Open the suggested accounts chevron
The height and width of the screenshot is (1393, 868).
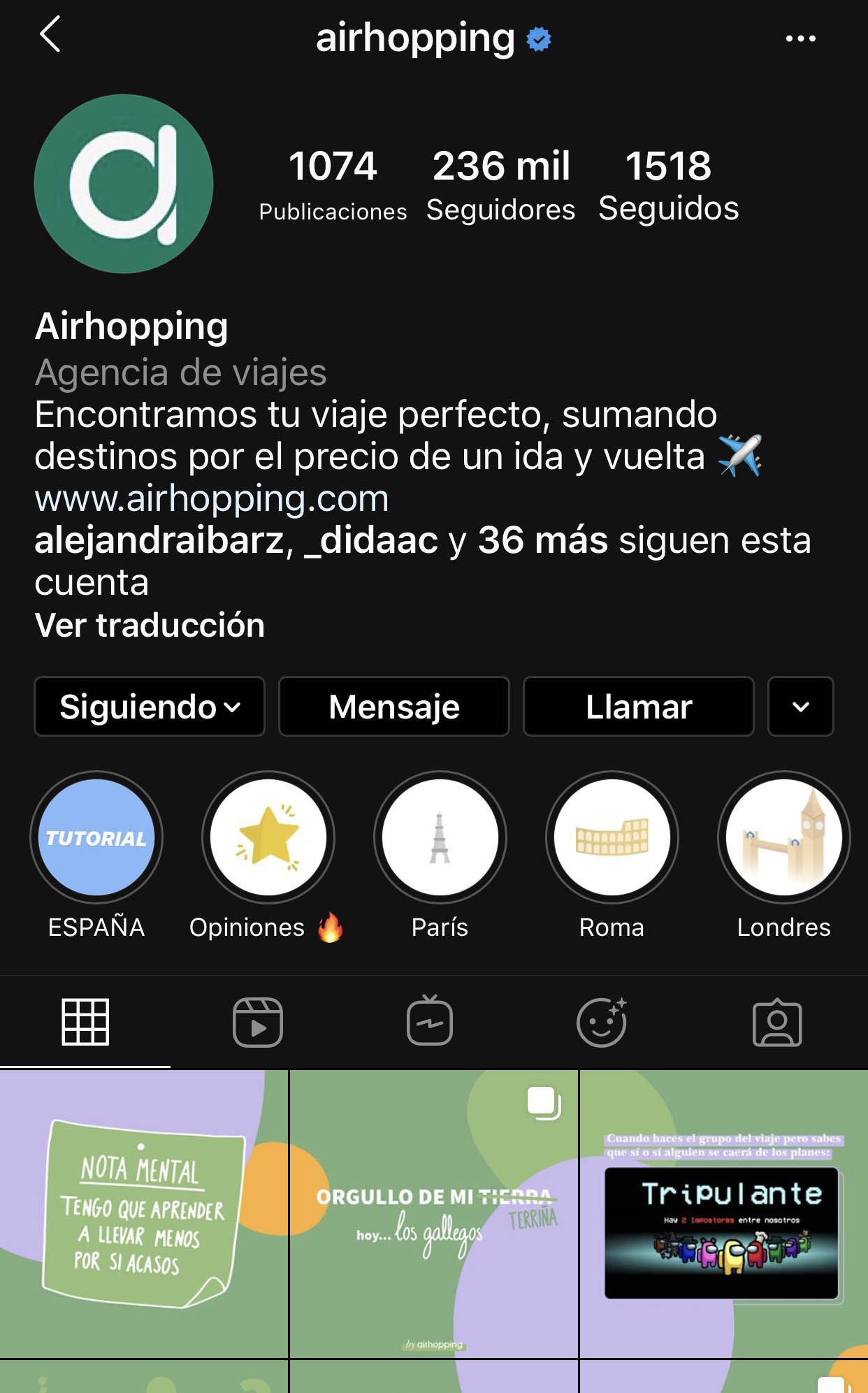(x=801, y=707)
